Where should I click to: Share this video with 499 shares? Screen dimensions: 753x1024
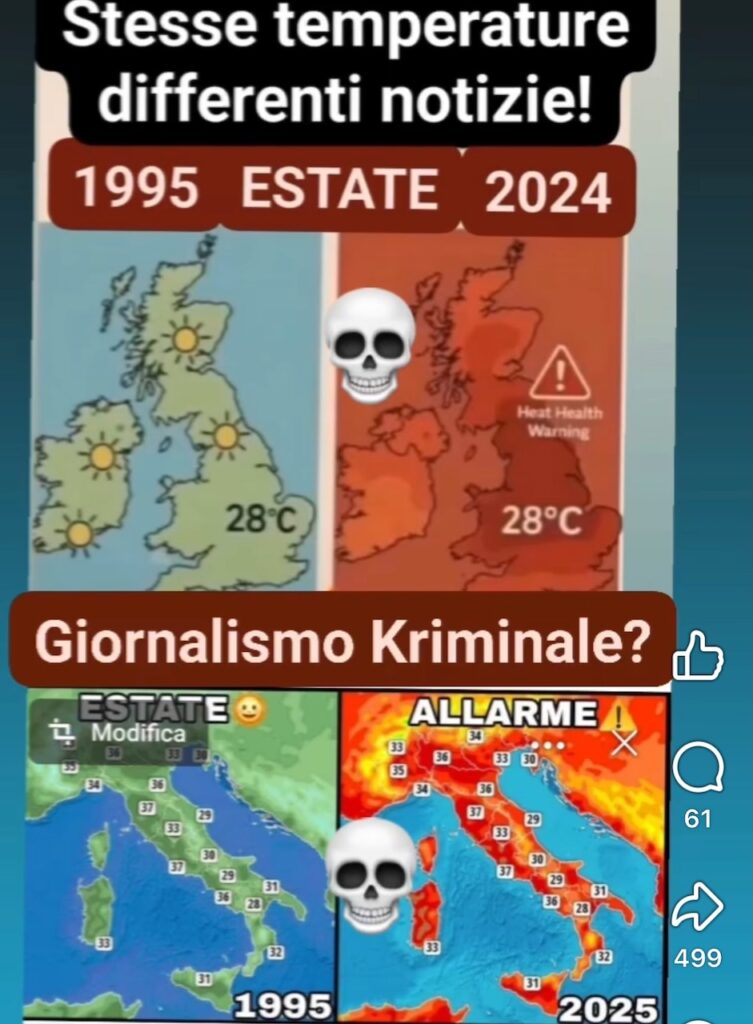coord(697,910)
